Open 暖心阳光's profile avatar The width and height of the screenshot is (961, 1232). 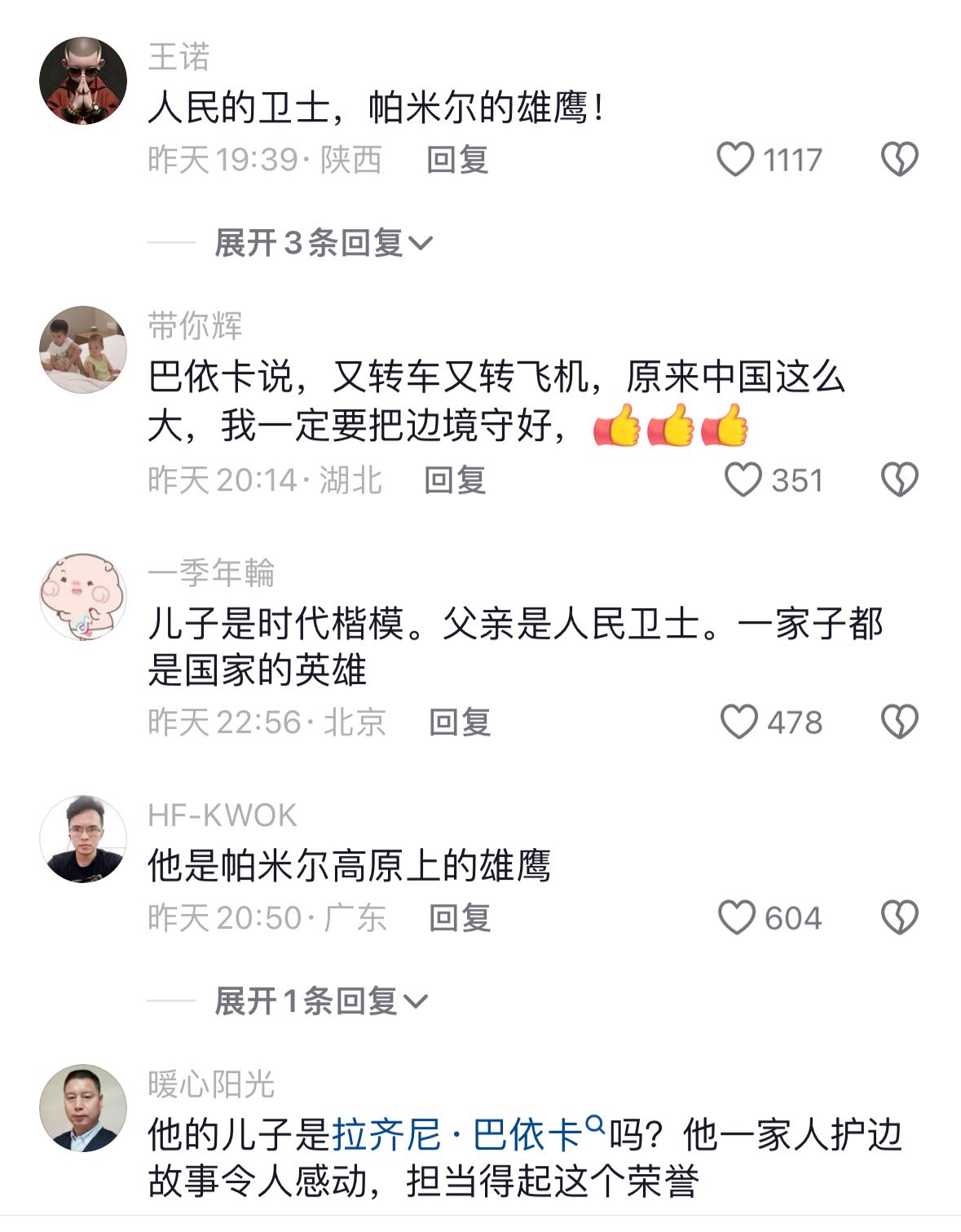pos(83,1107)
